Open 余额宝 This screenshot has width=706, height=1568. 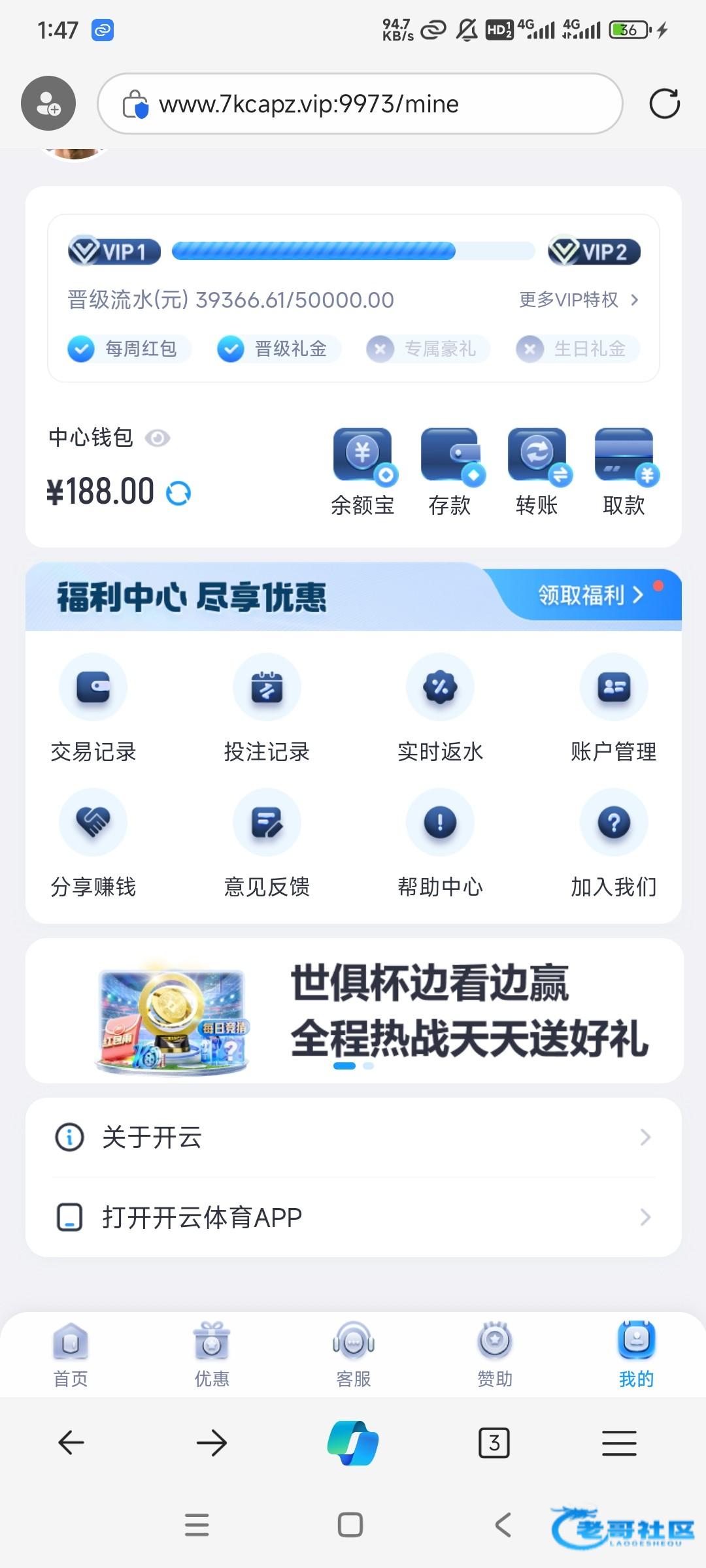(x=363, y=471)
